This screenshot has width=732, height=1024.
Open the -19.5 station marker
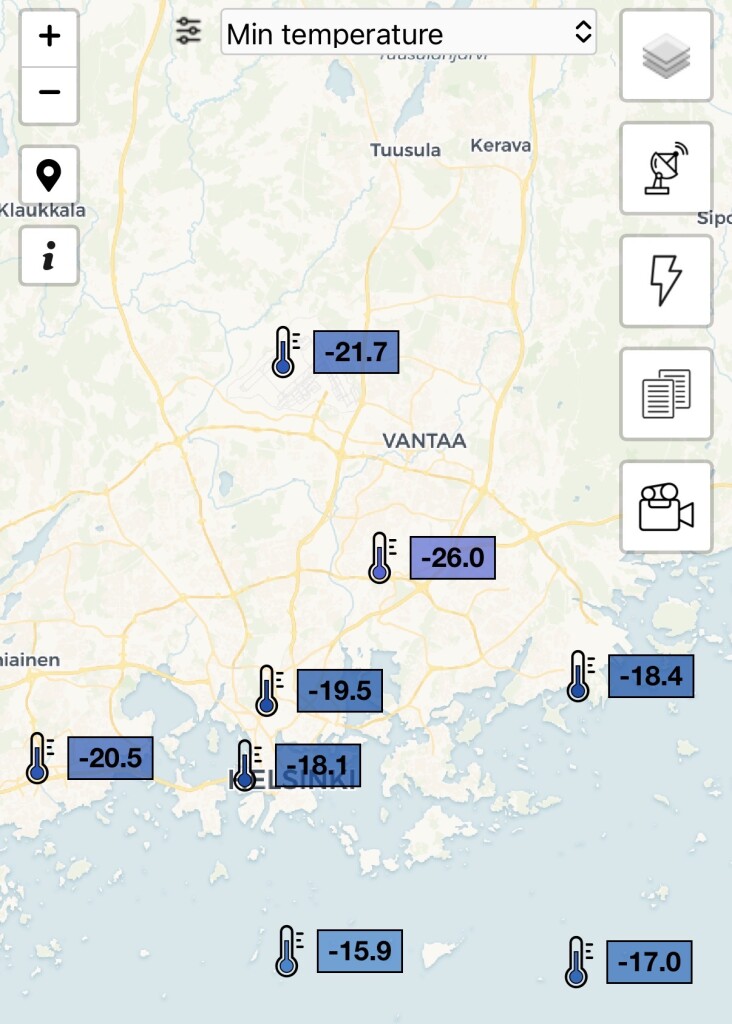[339, 691]
